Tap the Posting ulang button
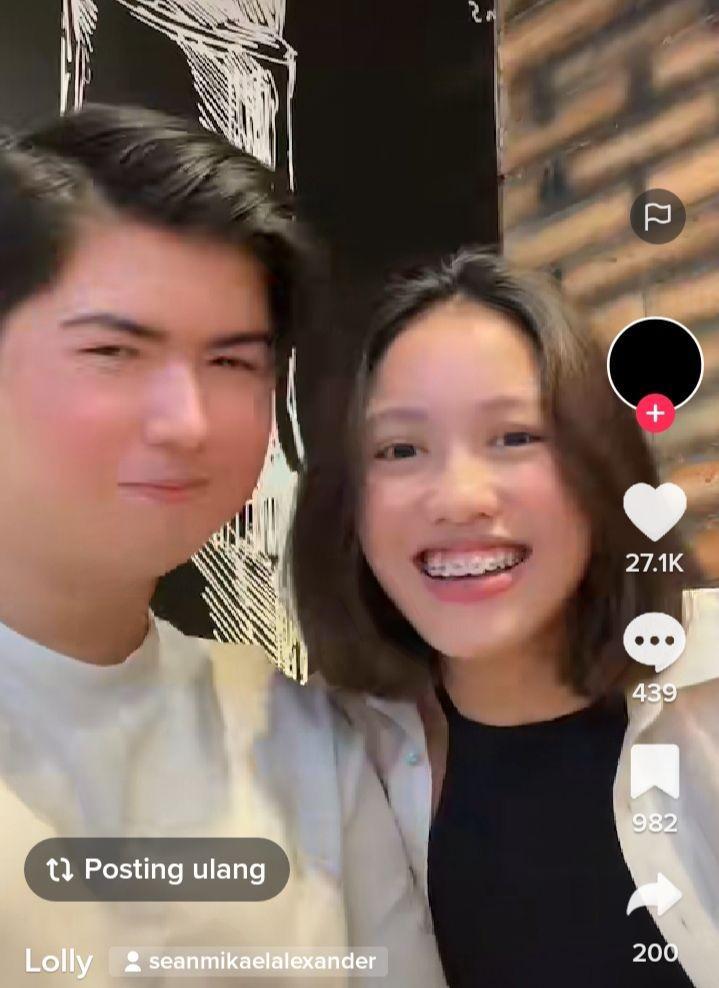This screenshot has width=719, height=988. click(x=157, y=869)
